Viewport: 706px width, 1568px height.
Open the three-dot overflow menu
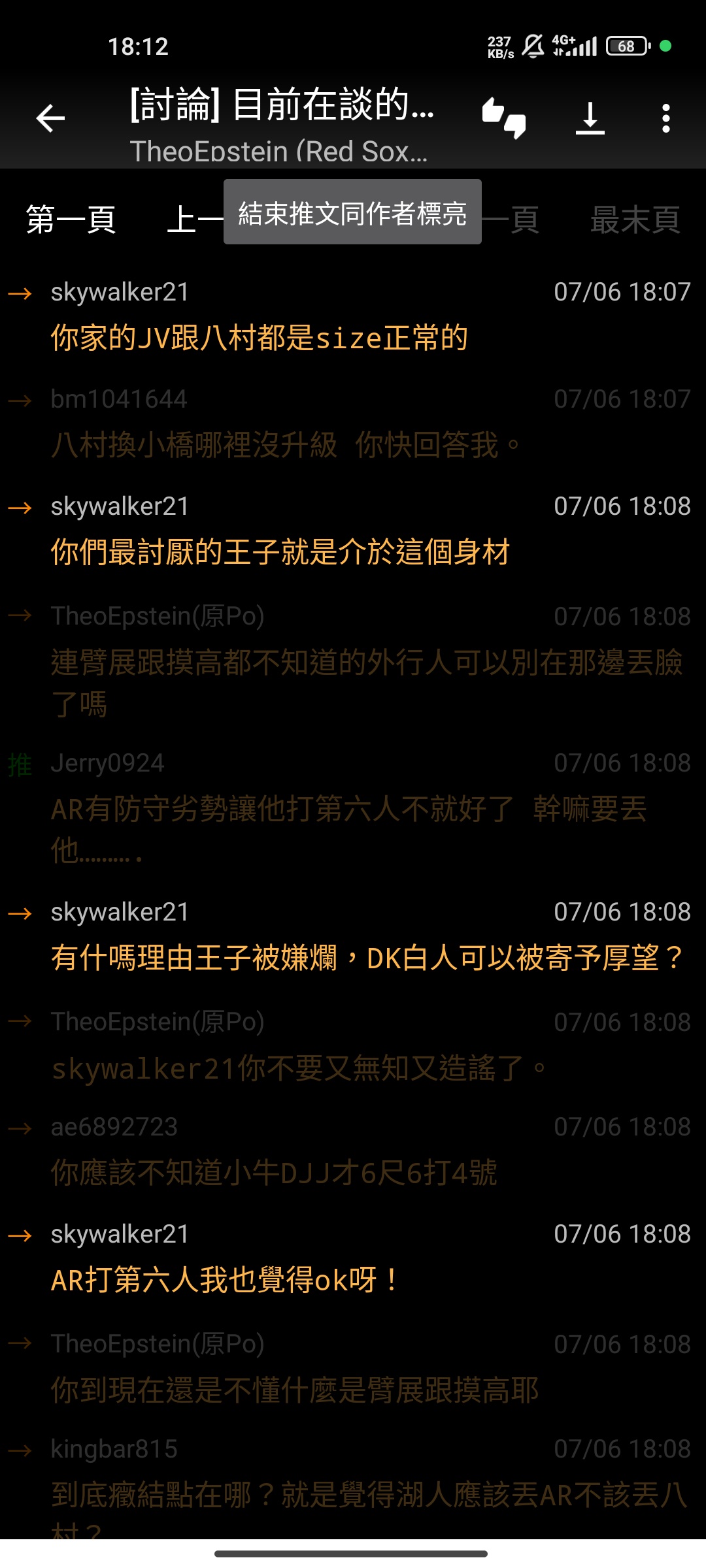(666, 118)
